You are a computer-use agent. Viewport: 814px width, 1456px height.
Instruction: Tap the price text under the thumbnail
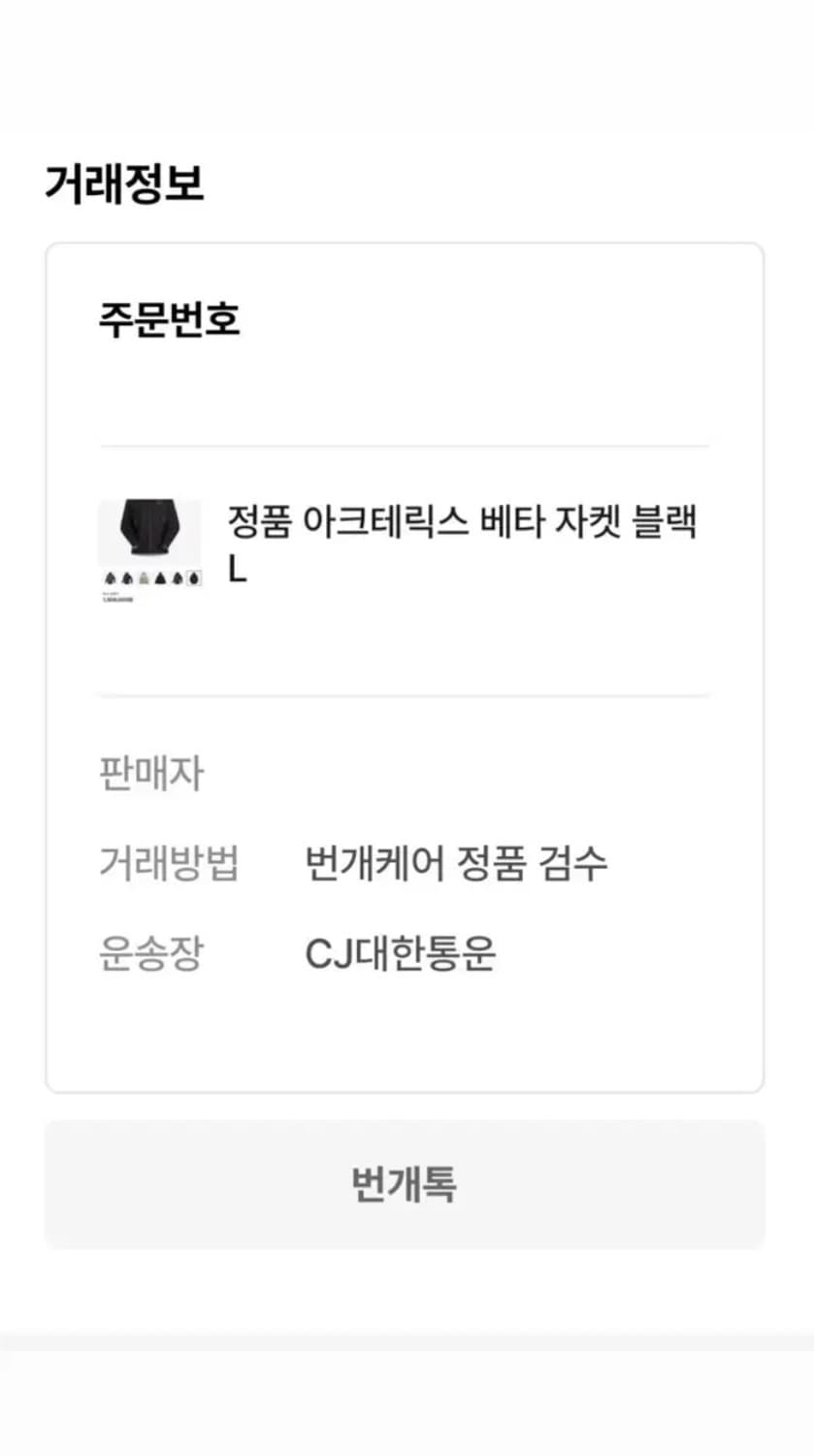click(116, 597)
